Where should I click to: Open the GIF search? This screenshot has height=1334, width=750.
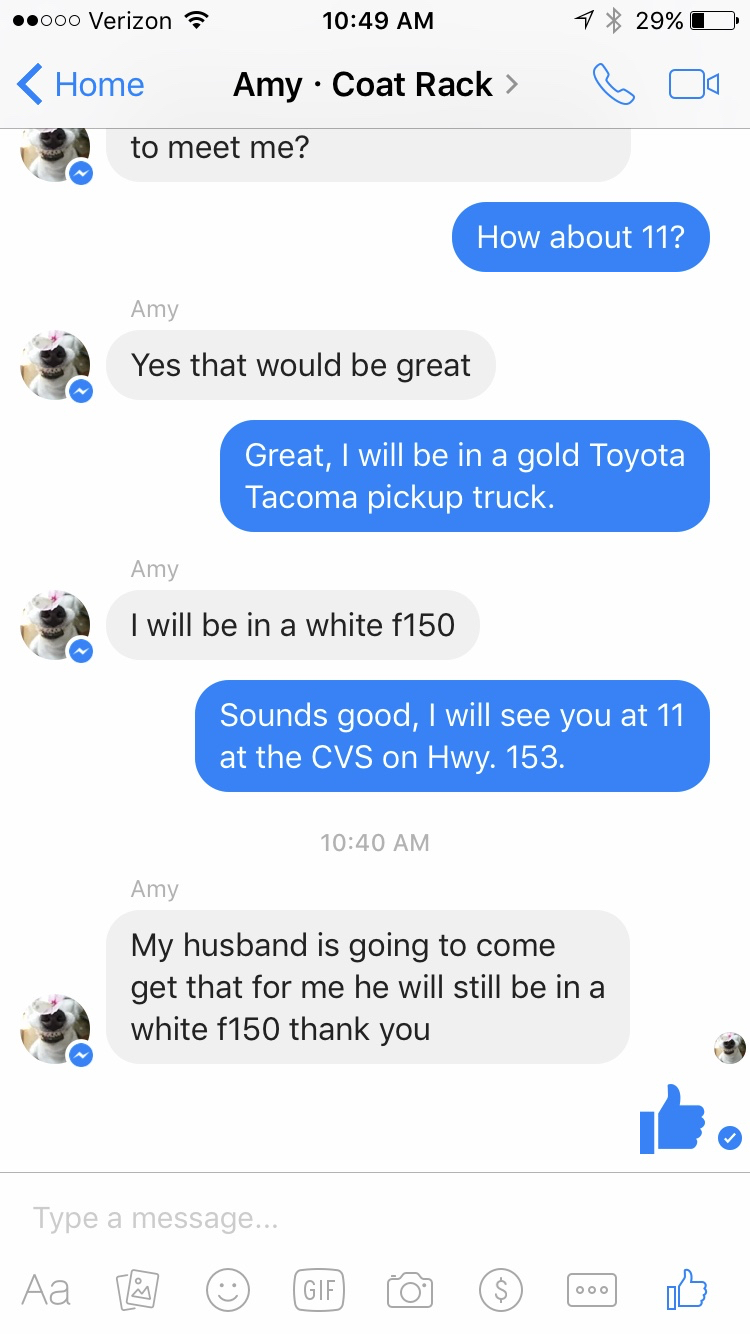tap(319, 1290)
